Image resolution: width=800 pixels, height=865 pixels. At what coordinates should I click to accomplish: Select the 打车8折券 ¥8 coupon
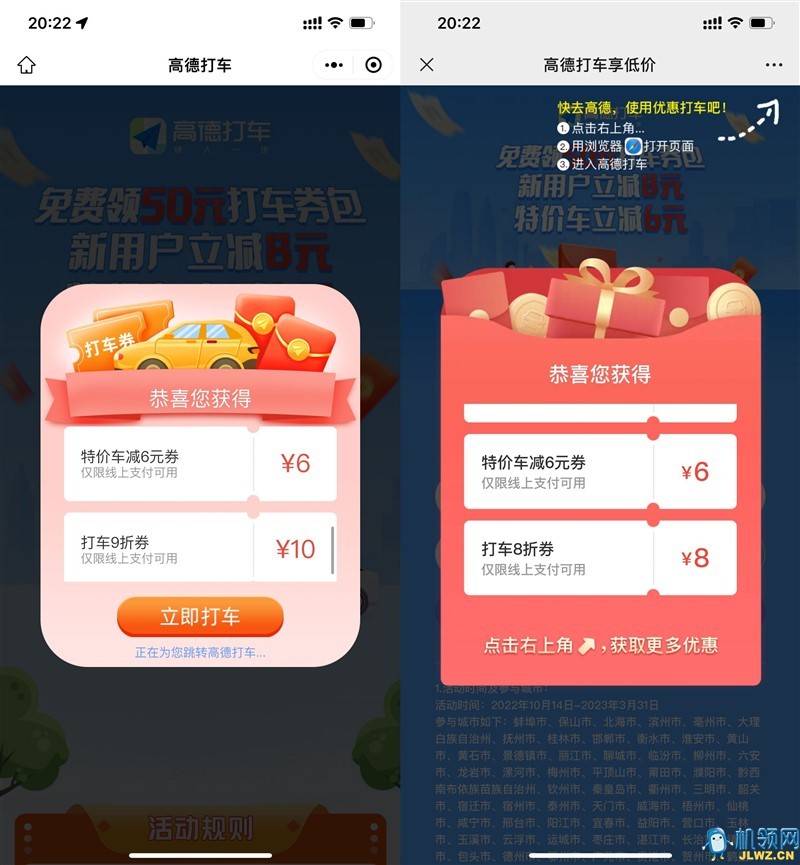click(599, 557)
